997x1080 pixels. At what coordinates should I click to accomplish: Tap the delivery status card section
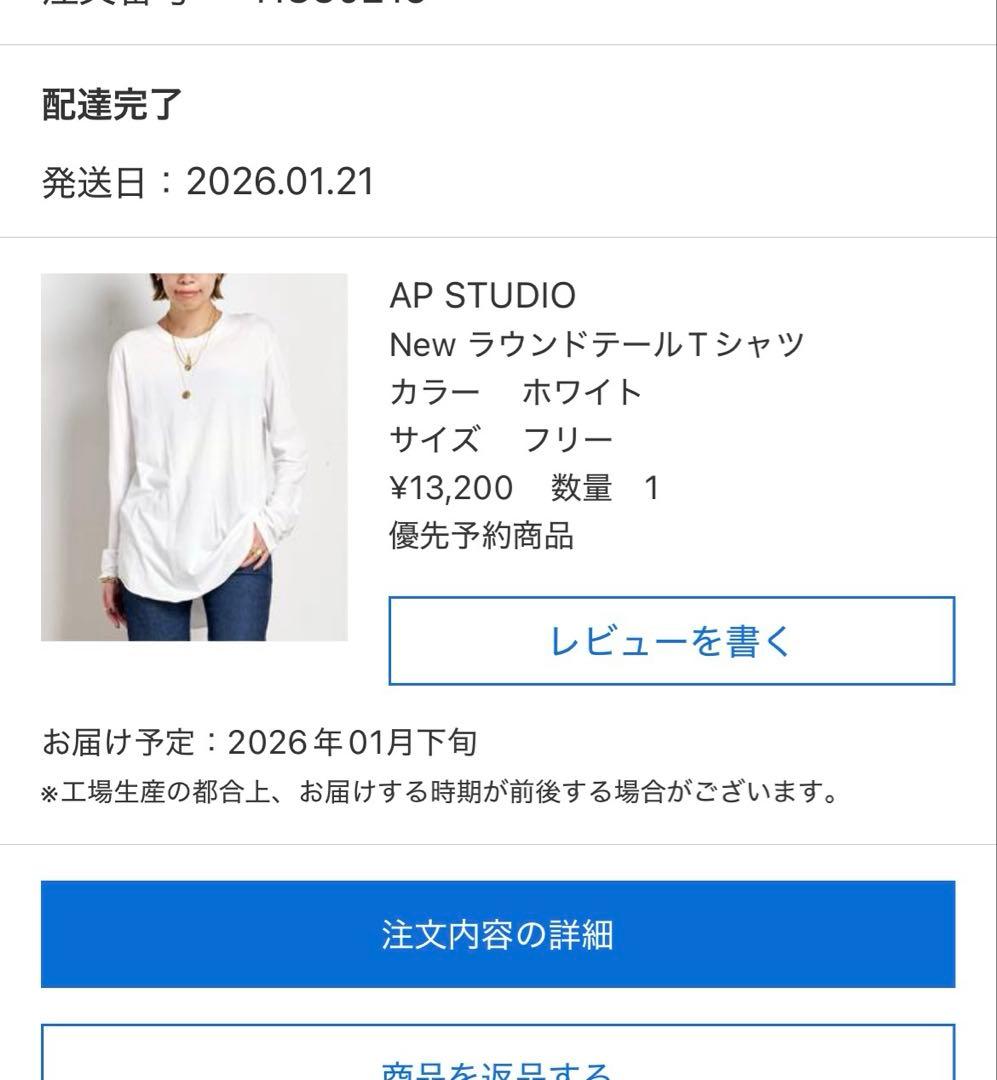coord(498,140)
